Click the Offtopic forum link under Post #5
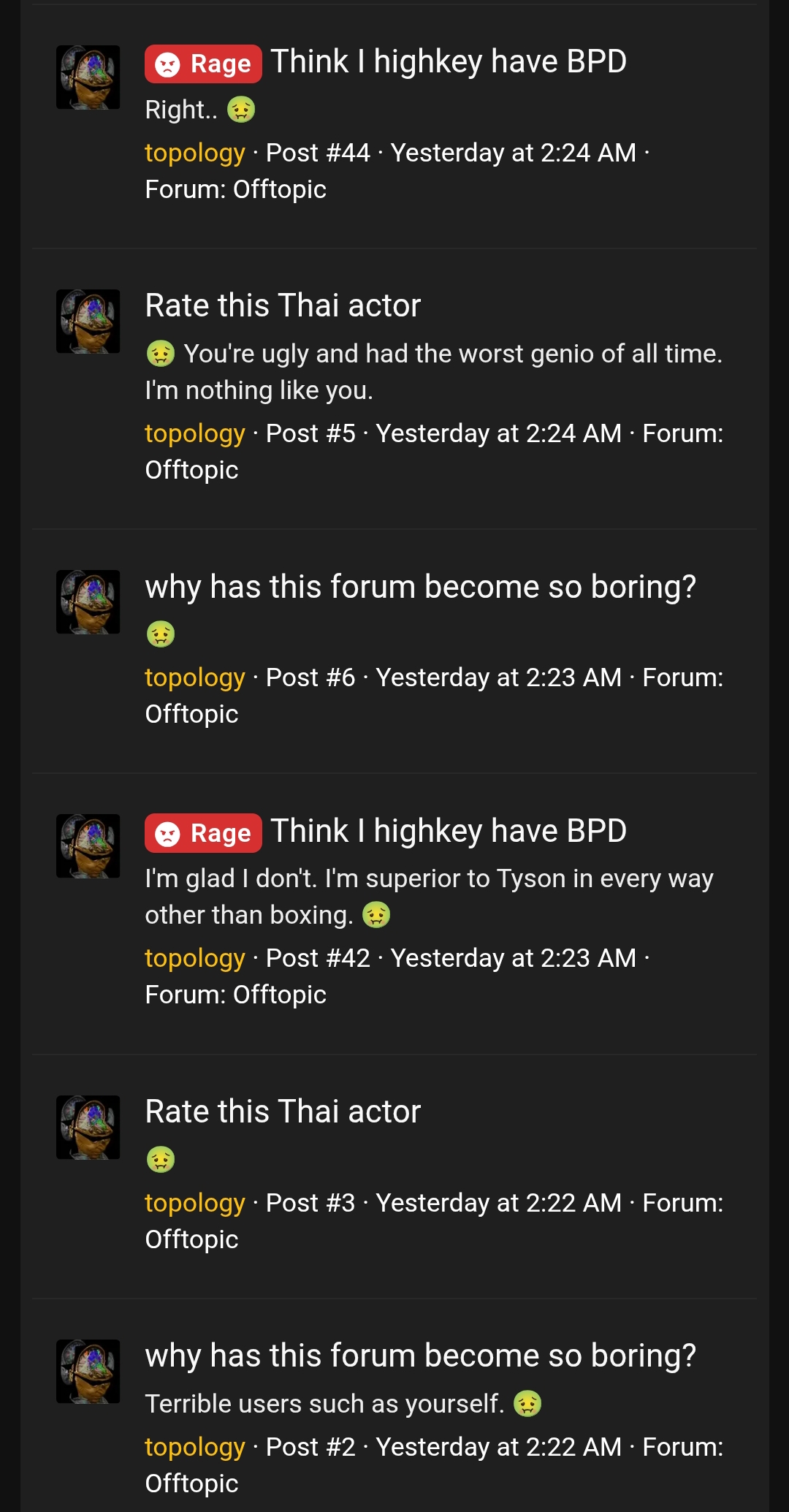 [x=191, y=470]
